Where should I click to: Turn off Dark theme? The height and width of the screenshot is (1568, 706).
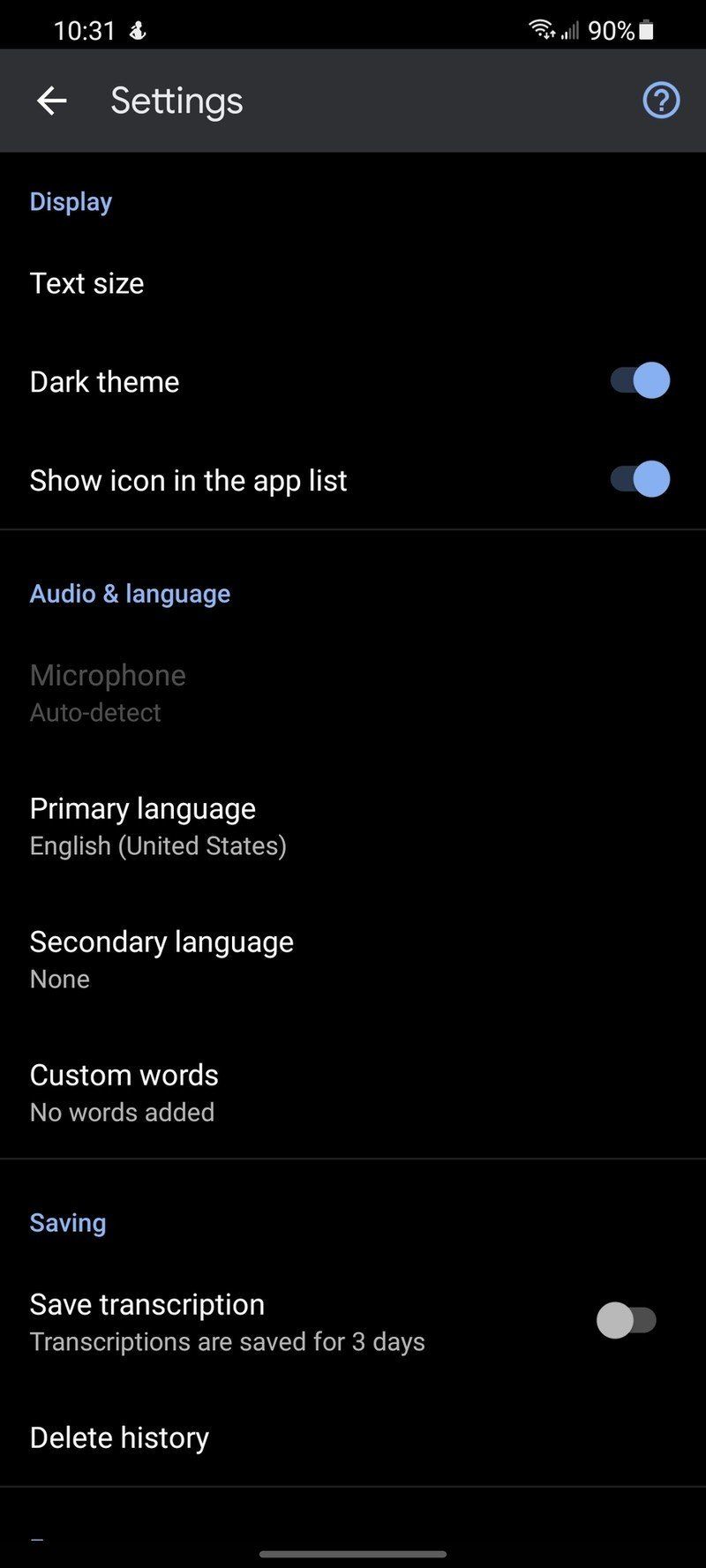click(x=639, y=381)
